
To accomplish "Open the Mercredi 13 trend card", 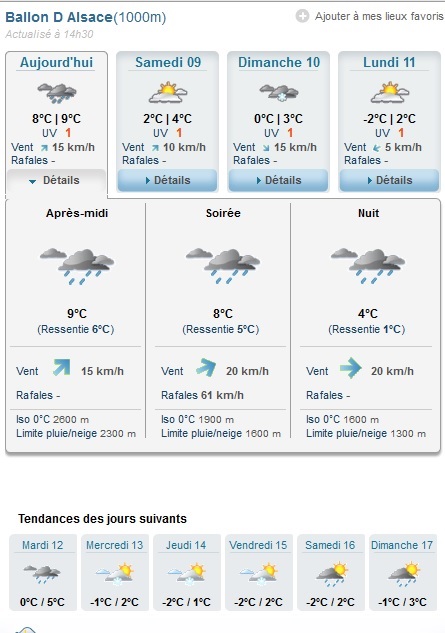I will (x=115, y=572).
